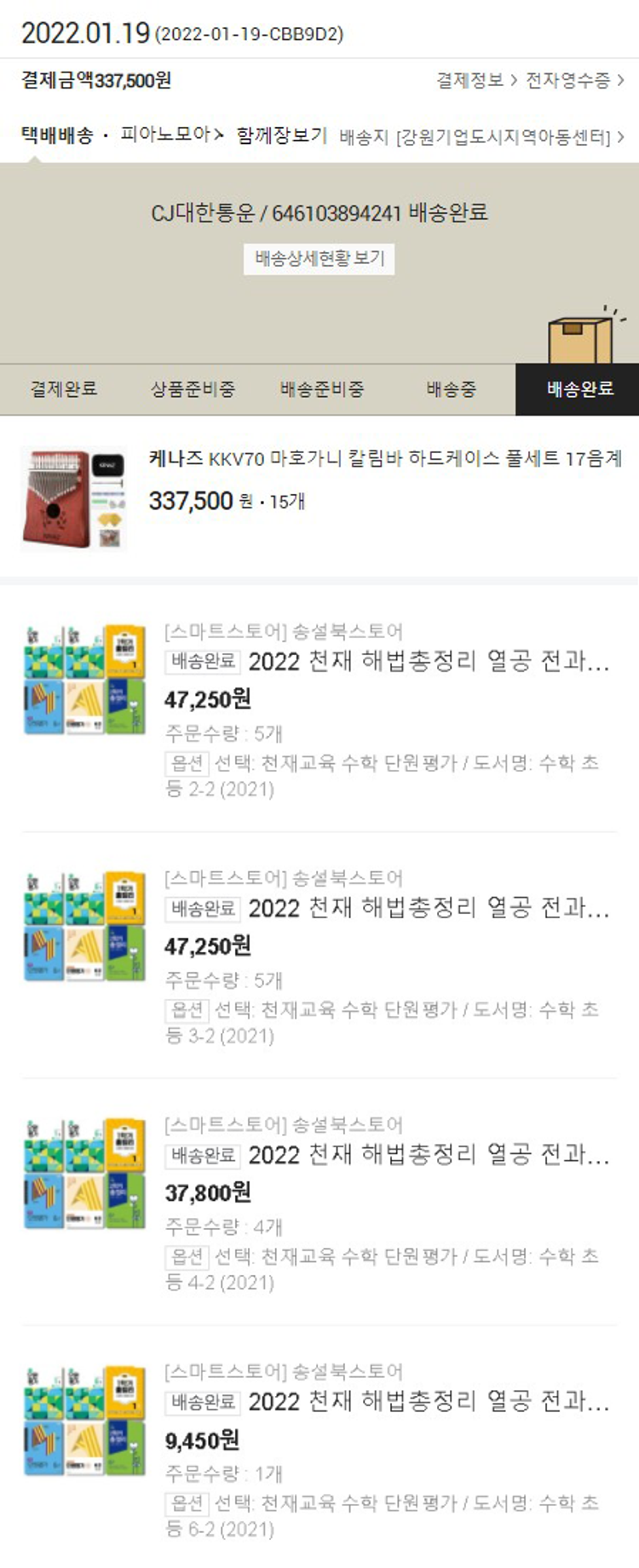Open the 해법총정리 item with 초등 6-2 option
Screen dimensions: 639x1568
tap(429, 1402)
